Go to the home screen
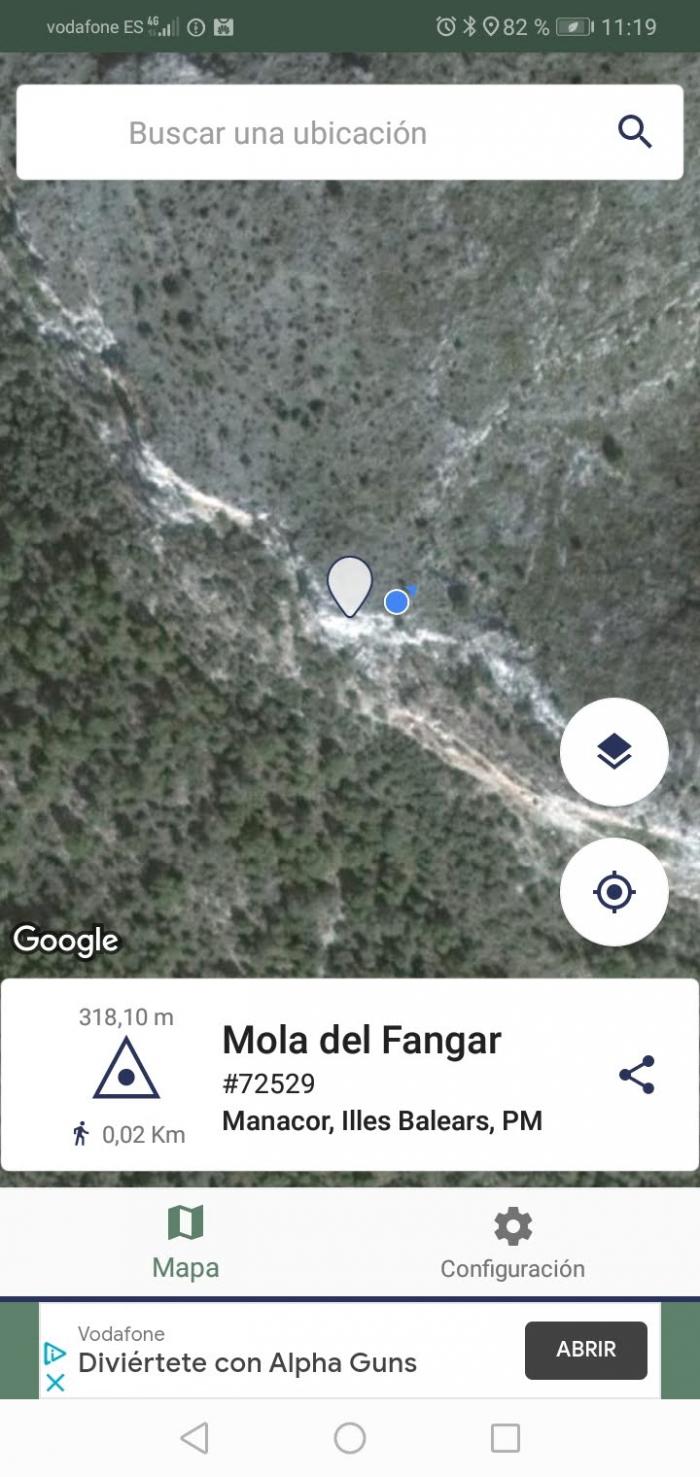 (x=350, y=1438)
